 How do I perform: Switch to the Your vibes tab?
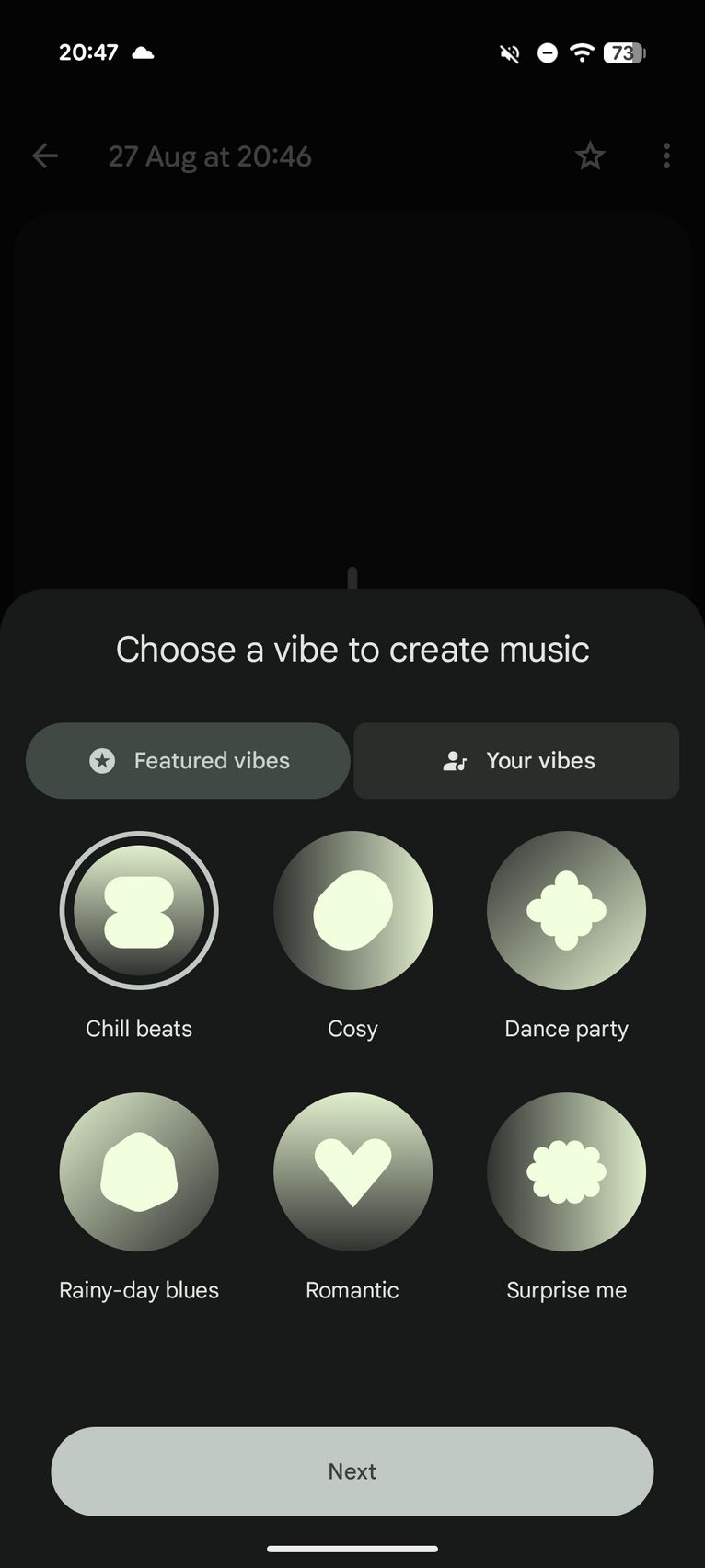coord(516,760)
